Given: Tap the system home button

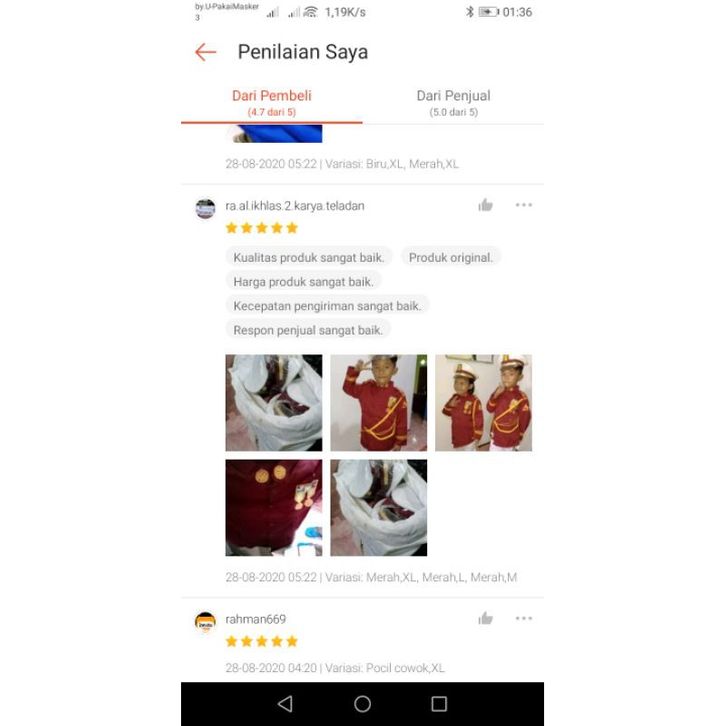Looking at the screenshot, I should pyautogui.click(x=362, y=704).
